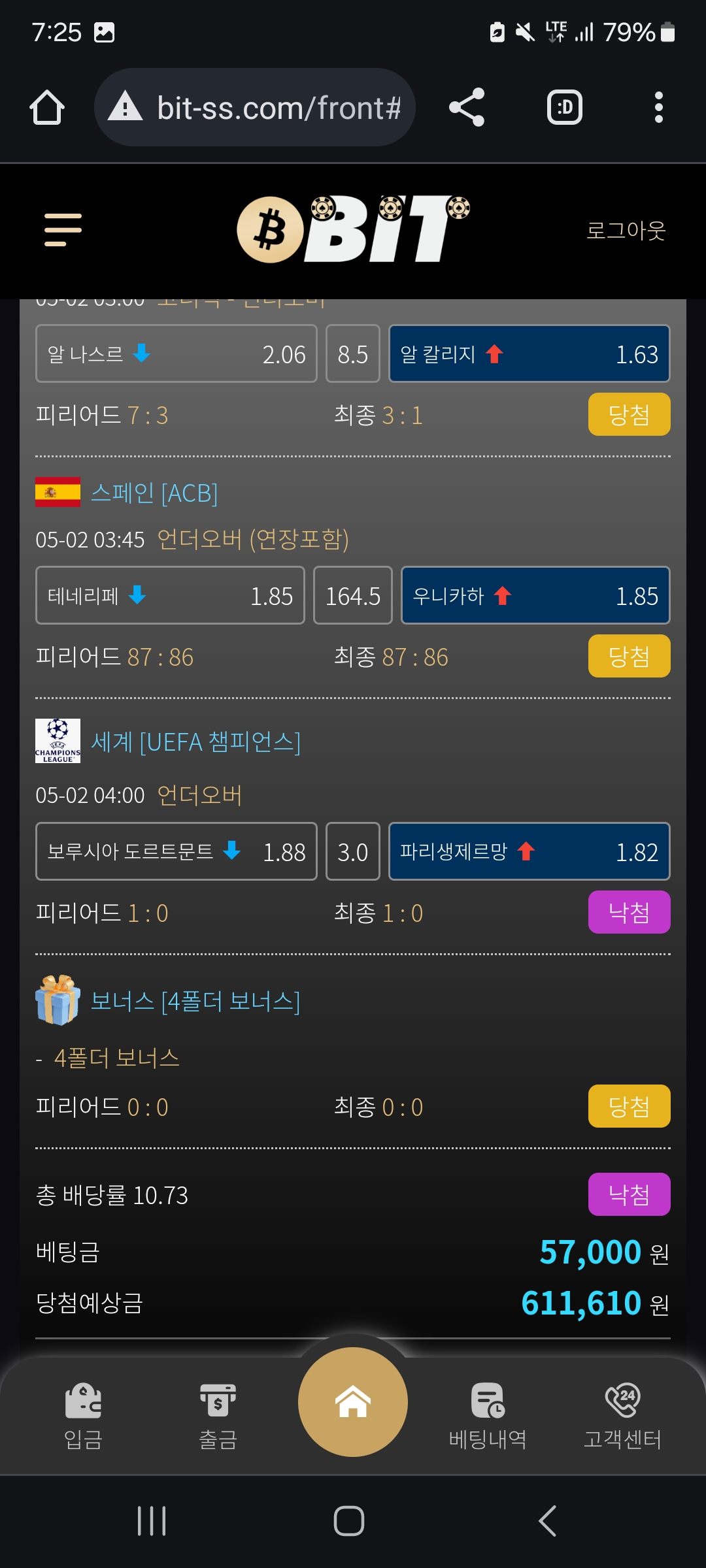Viewport: 706px width, 1568px height.
Task: Open the hamburger drawer menu
Action: point(63,230)
